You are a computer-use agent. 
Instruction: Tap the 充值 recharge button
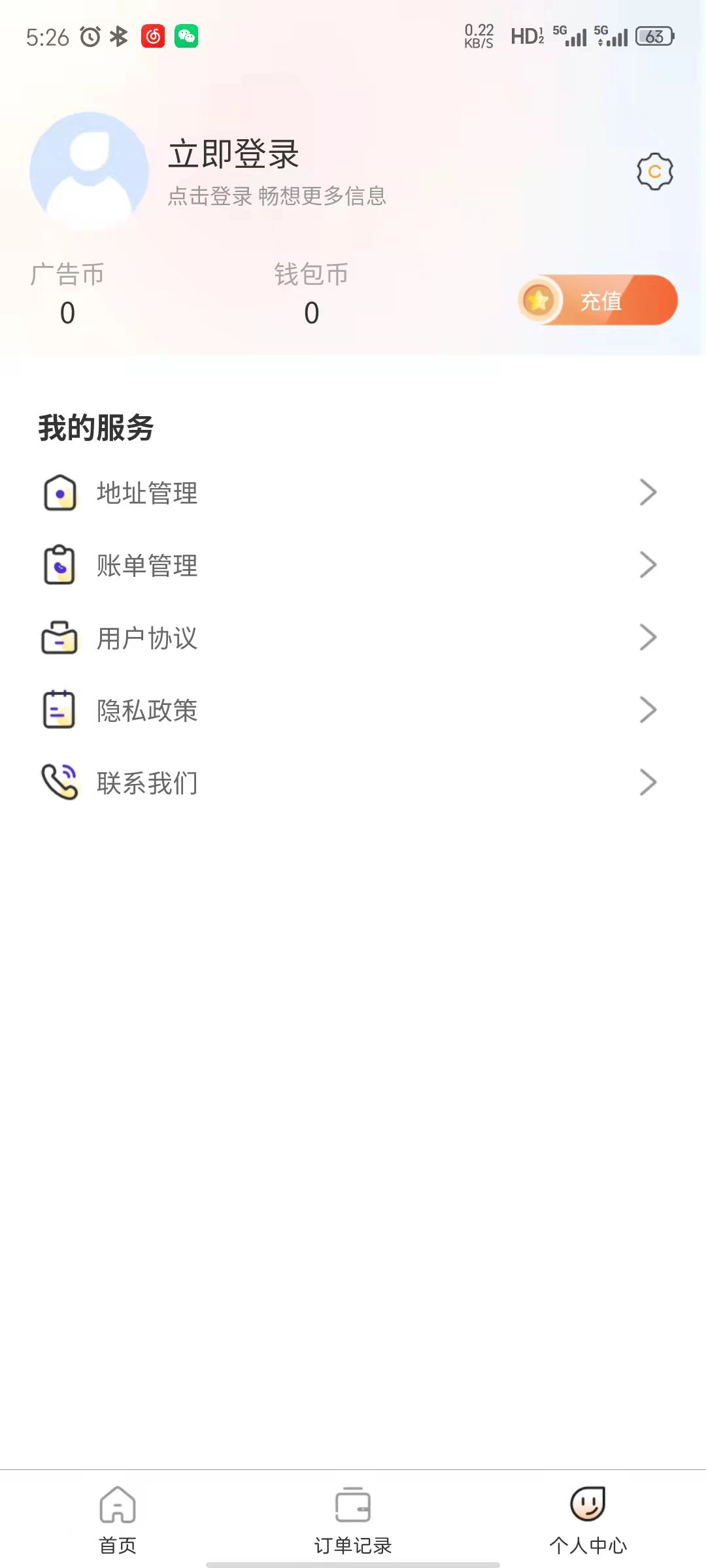[x=598, y=301]
